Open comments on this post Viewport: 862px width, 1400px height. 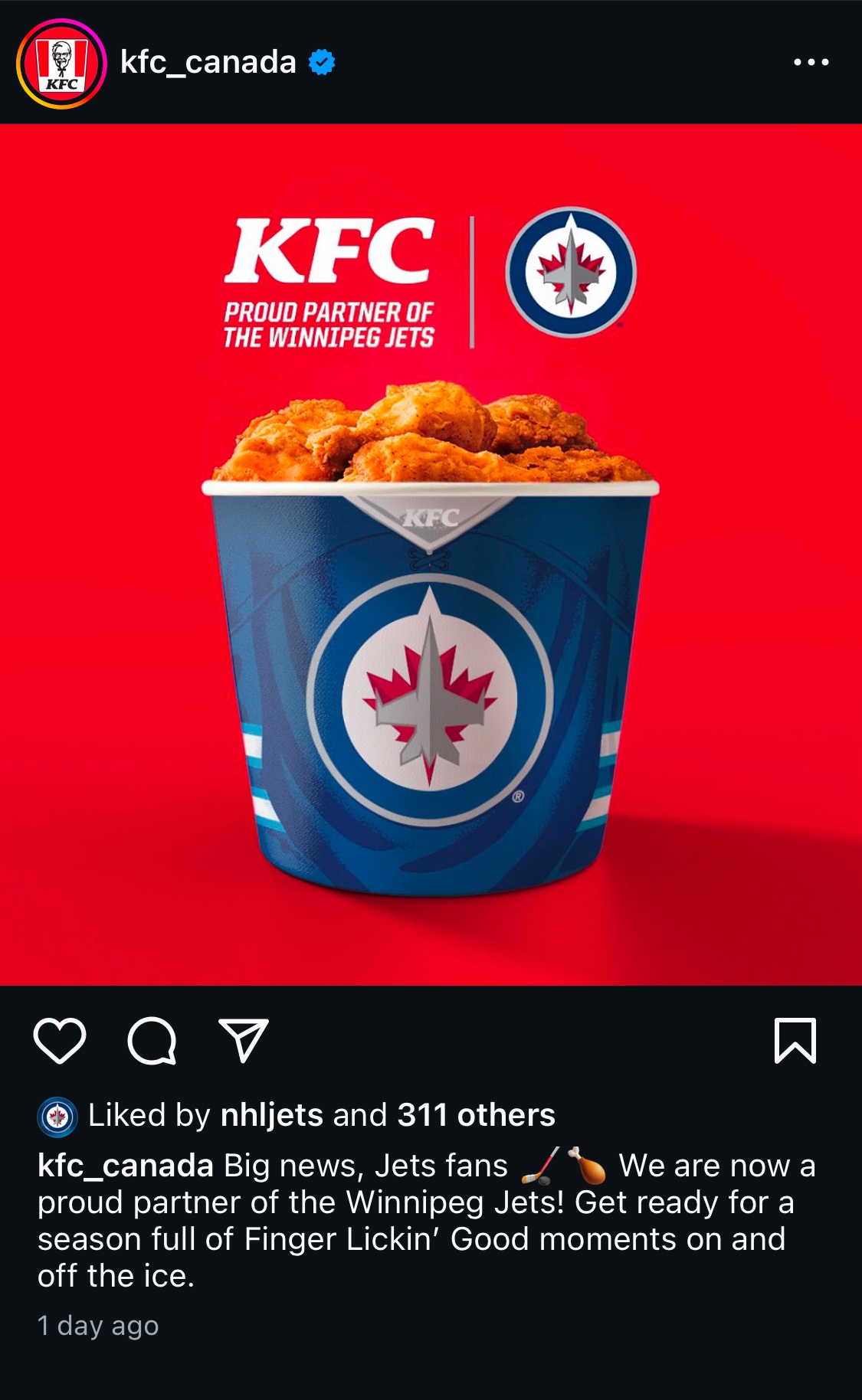coord(152,1041)
